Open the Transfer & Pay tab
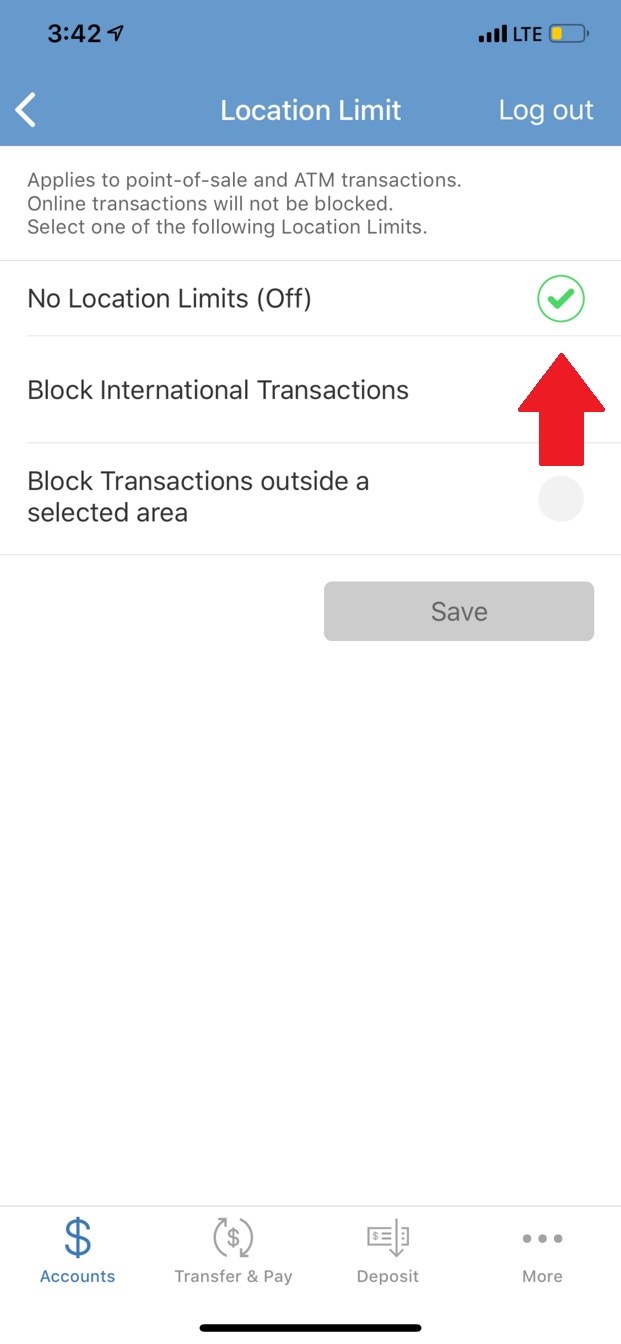Screen dimensions: 621x1344 click(x=233, y=1250)
